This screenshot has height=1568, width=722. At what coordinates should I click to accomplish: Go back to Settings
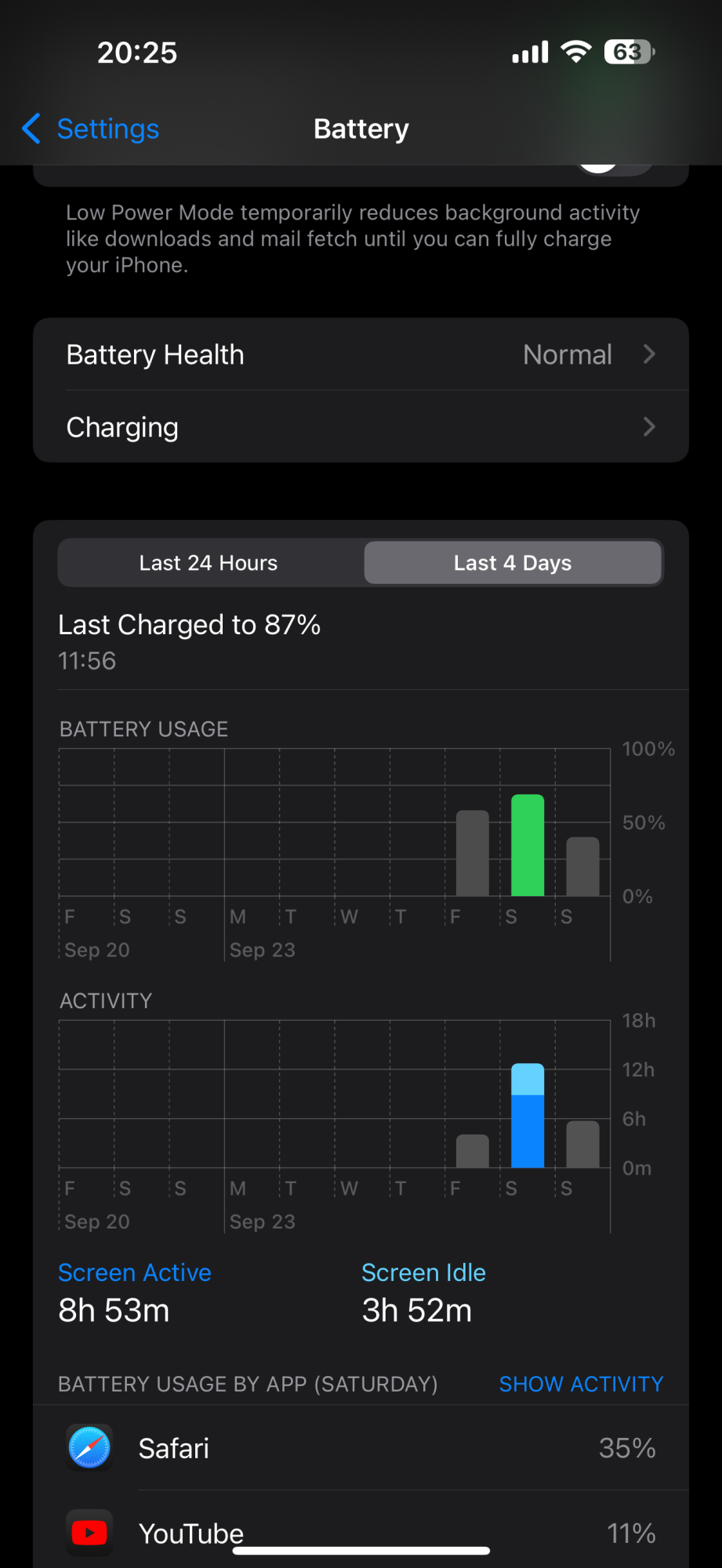(91, 129)
